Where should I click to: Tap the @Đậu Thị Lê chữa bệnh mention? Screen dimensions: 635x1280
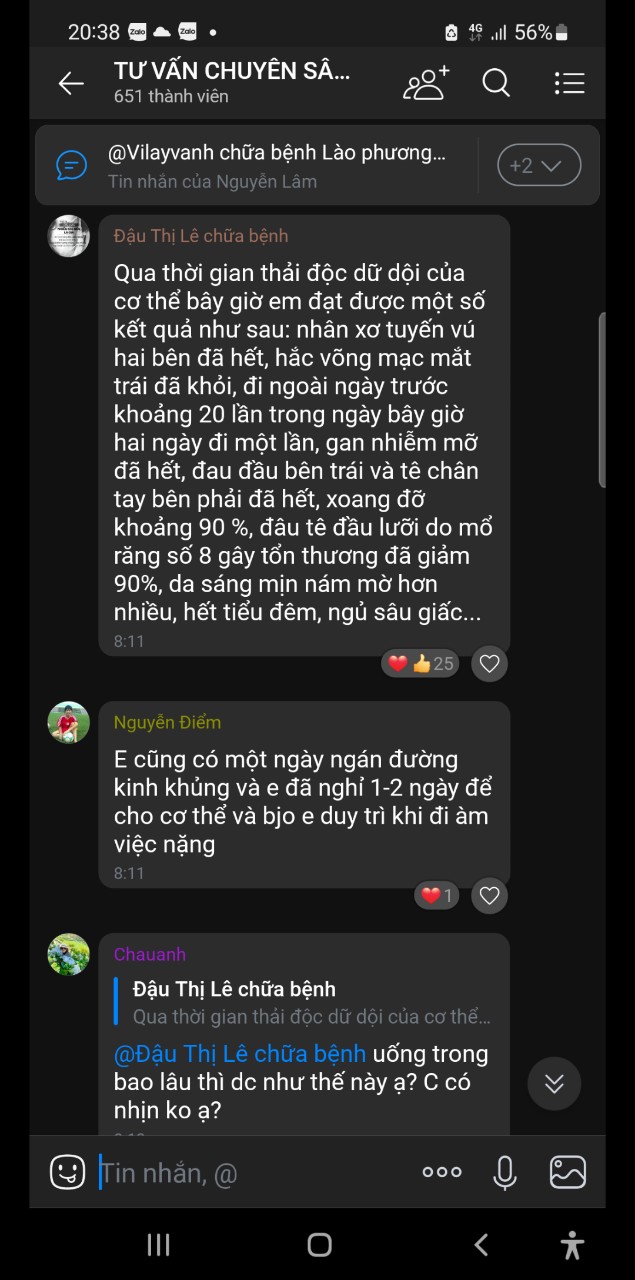point(240,1054)
